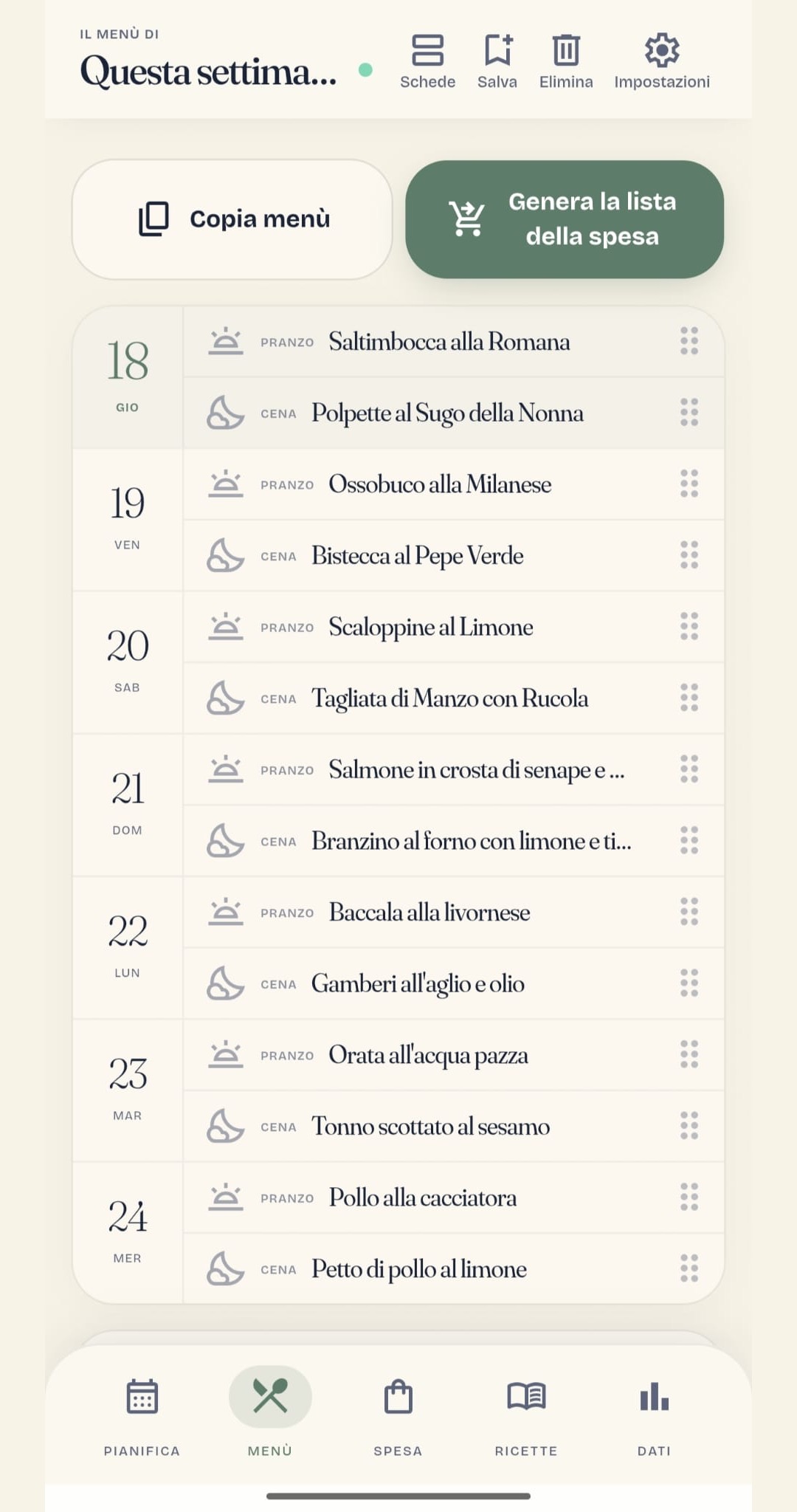
Task: Open Bistecca al Pepe Verde
Action: point(454,556)
